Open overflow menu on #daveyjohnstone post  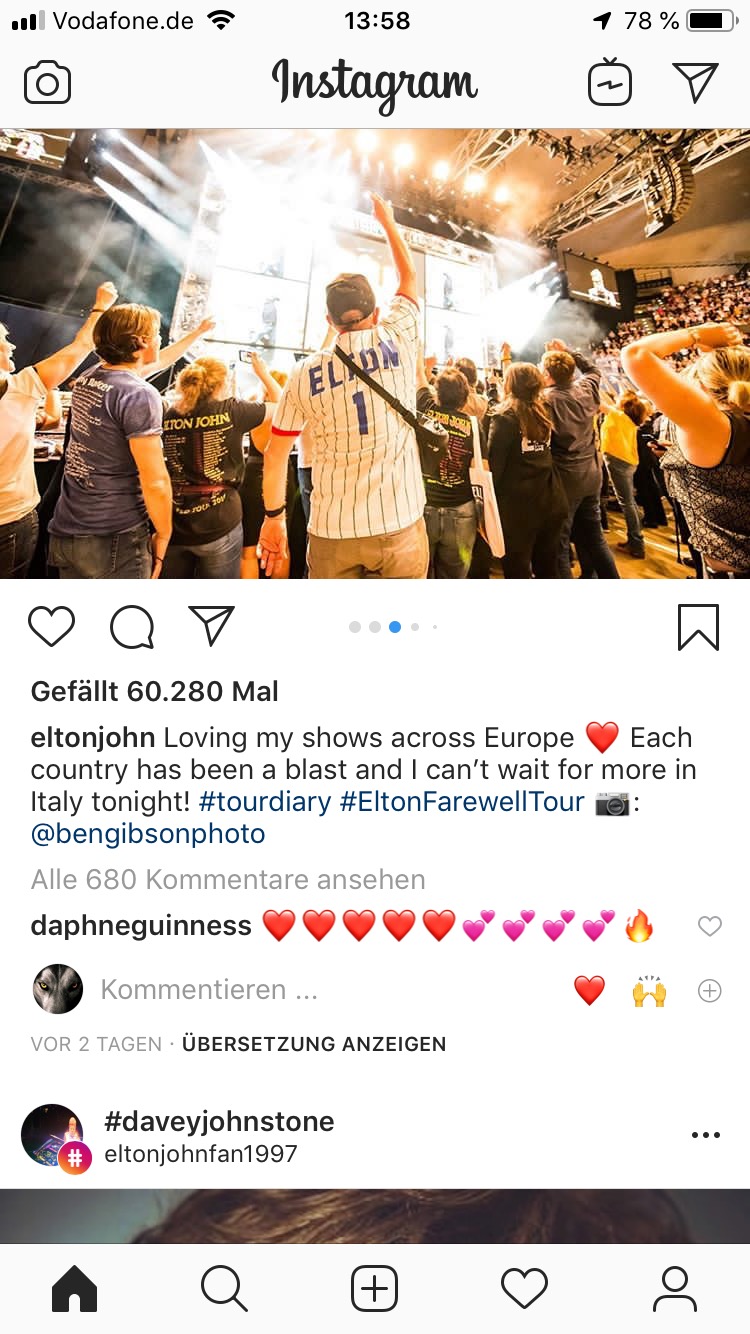point(705,1136)
